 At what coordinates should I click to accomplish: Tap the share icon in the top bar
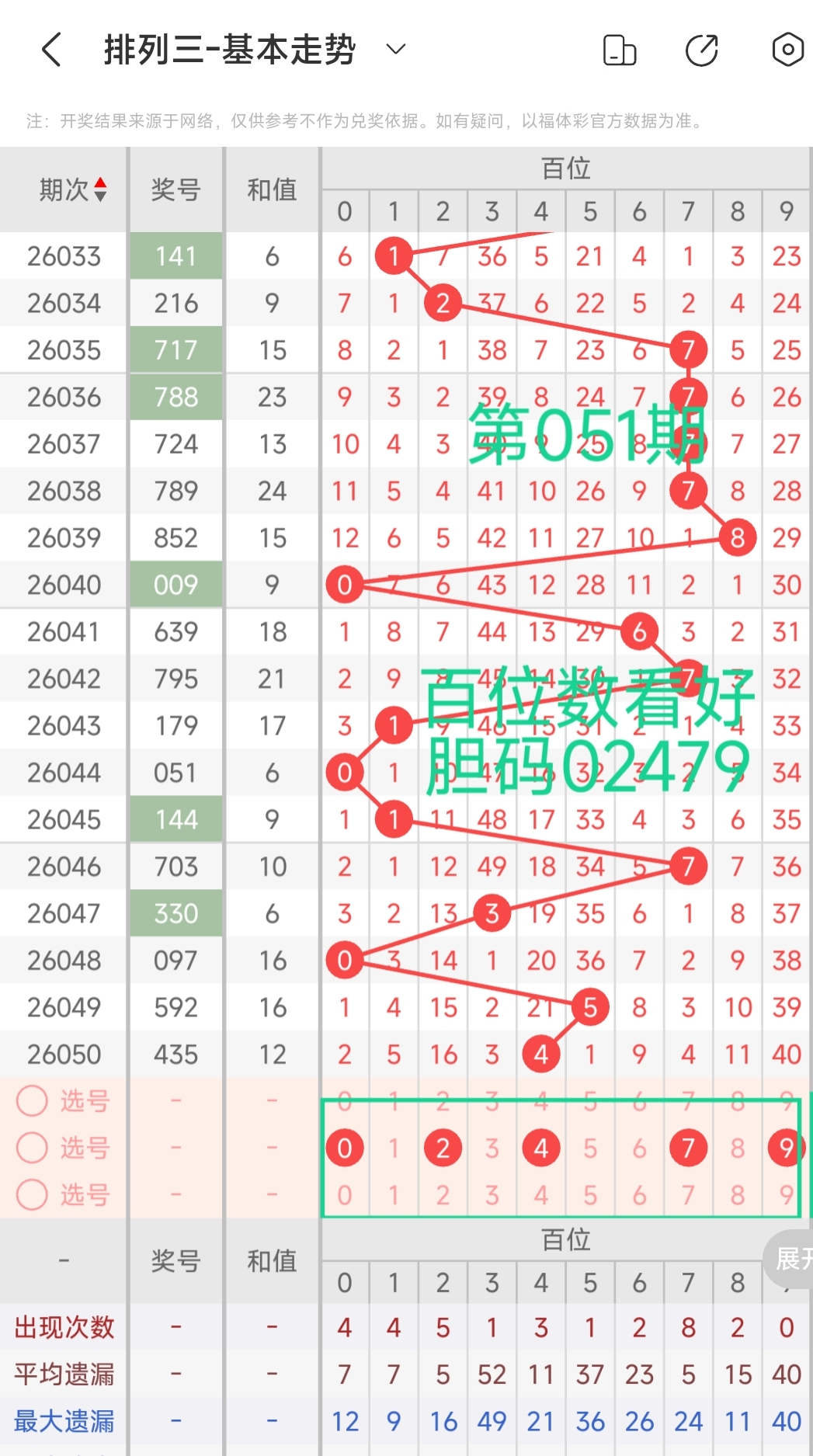tap(701, 49)
